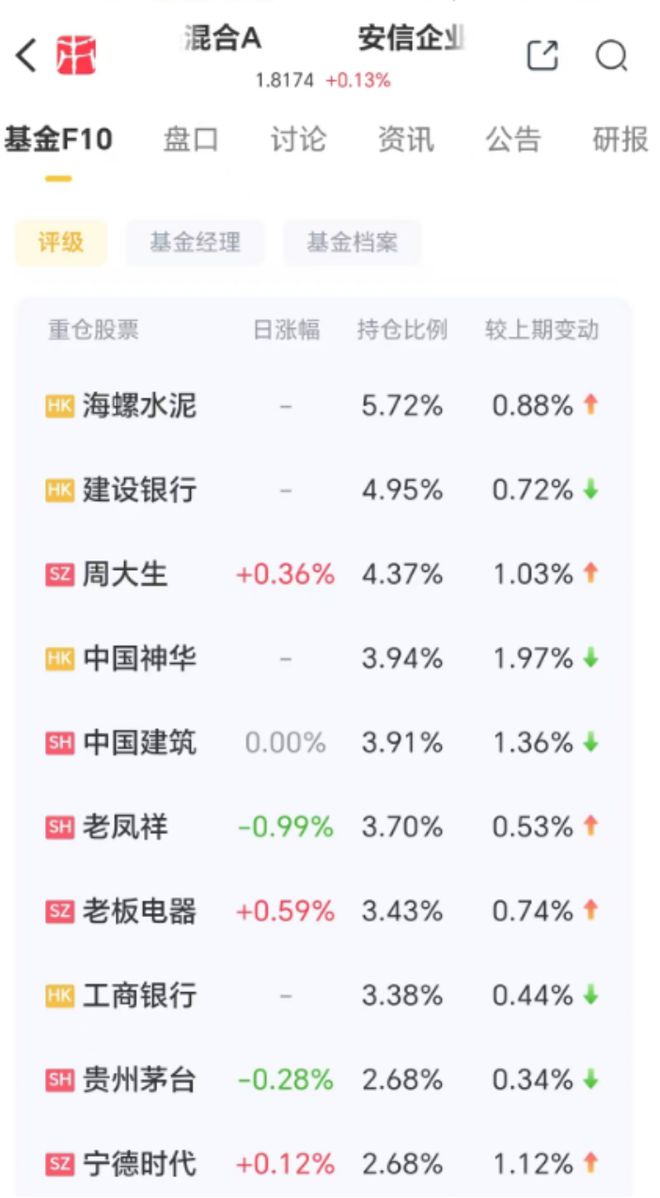
Task: Open the 周大生 stock row
Action: click(324, 574)
